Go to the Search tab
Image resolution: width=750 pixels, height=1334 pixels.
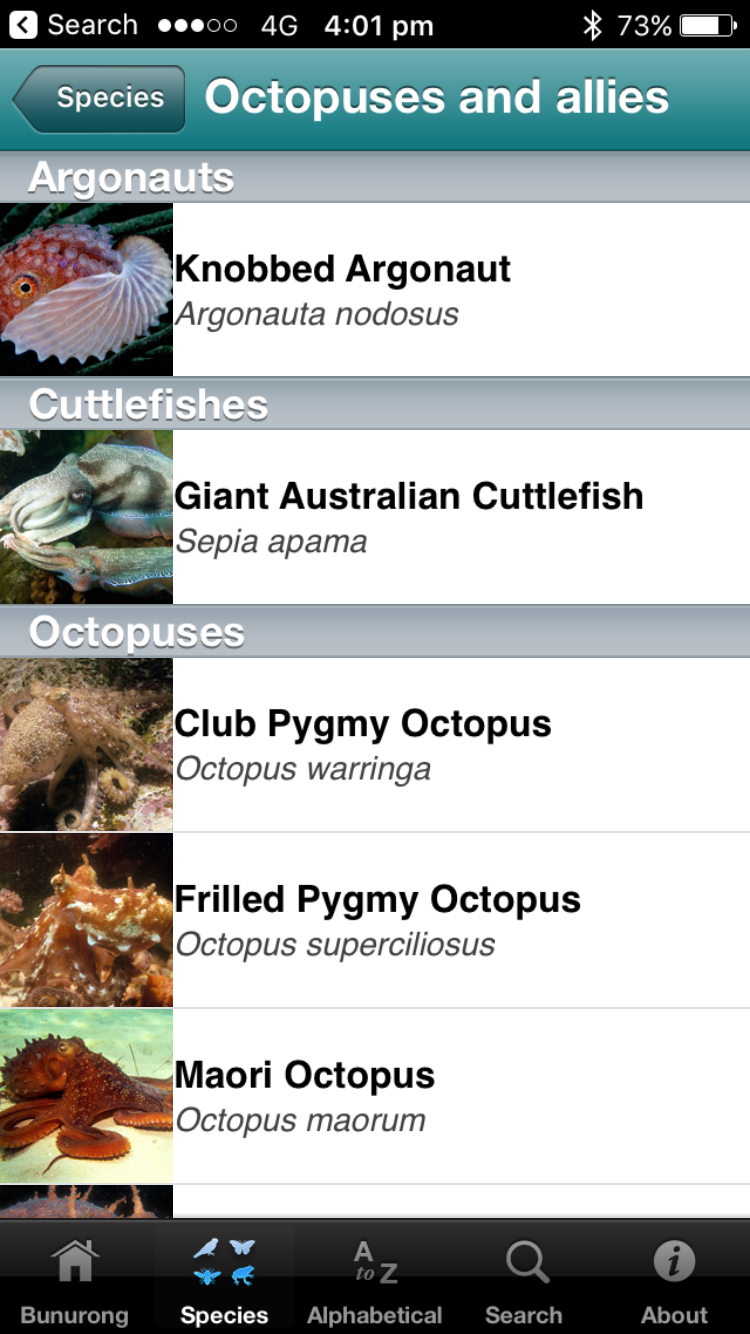coord(524,1280)
